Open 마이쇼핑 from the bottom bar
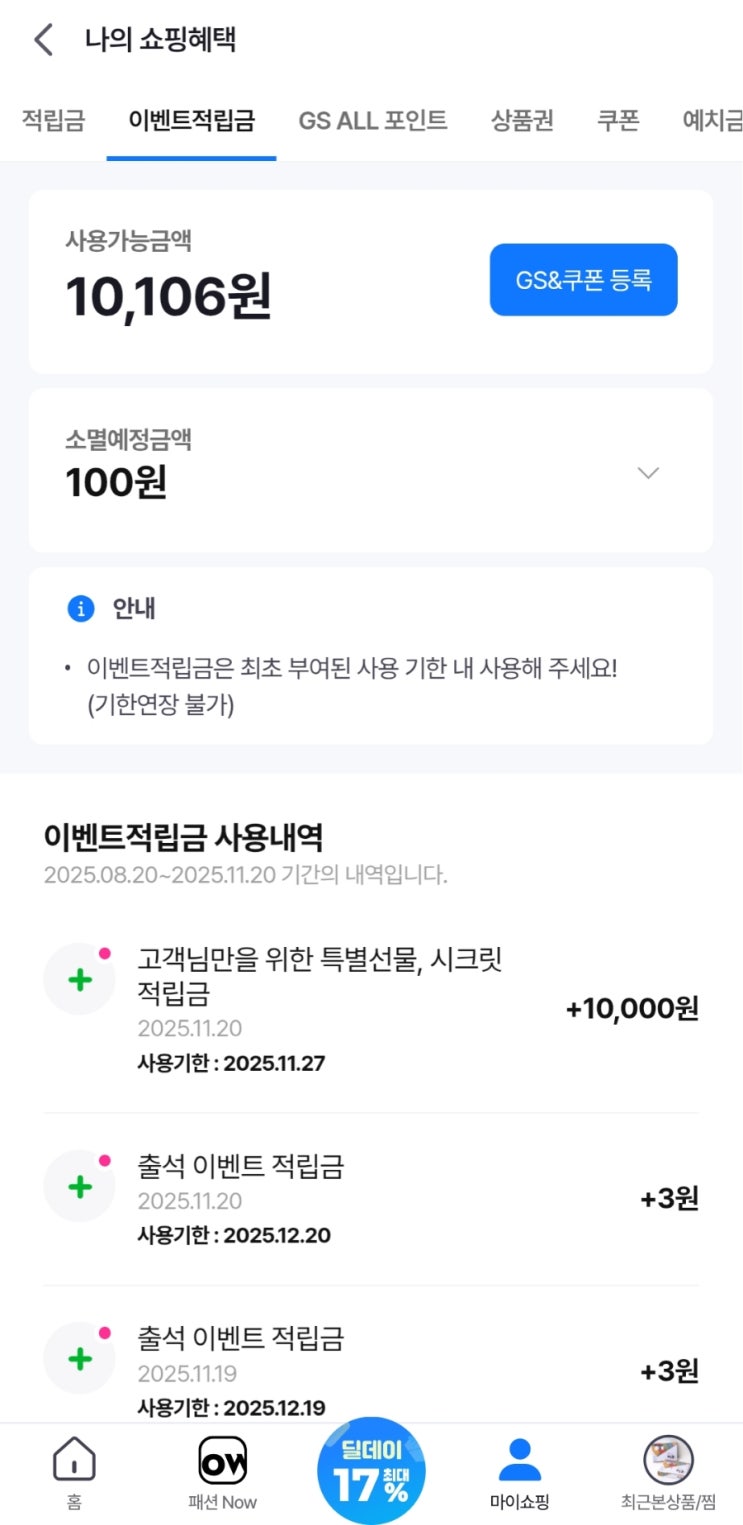Image resolution: width=743 pixels, height=1525 pixels. pos(519,1462)
